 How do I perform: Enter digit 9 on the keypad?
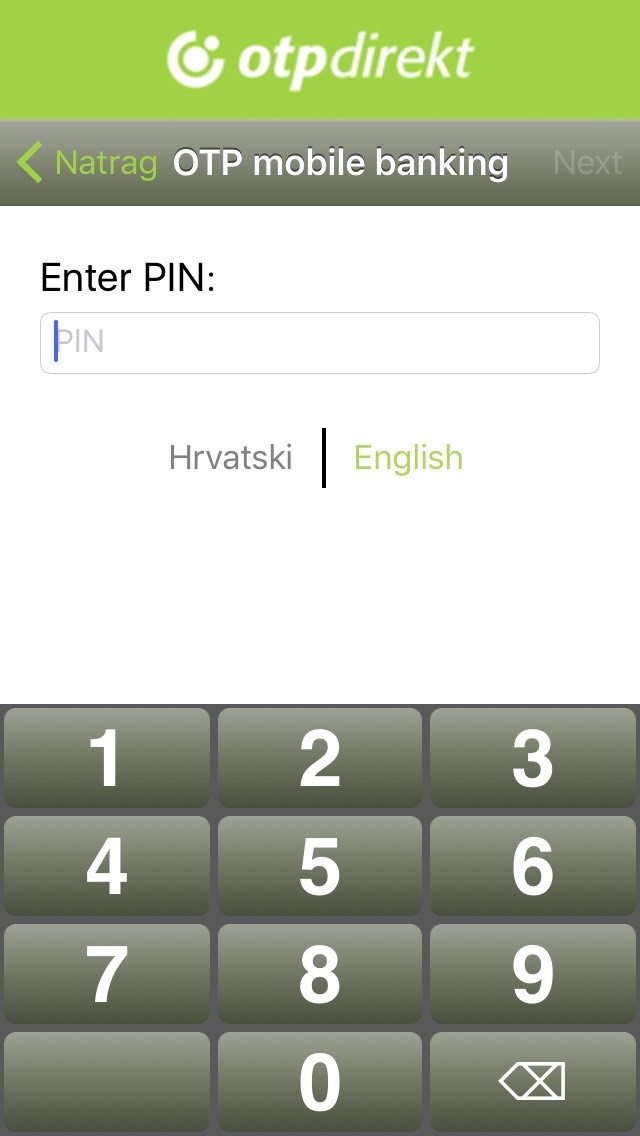tap(533, 974)
